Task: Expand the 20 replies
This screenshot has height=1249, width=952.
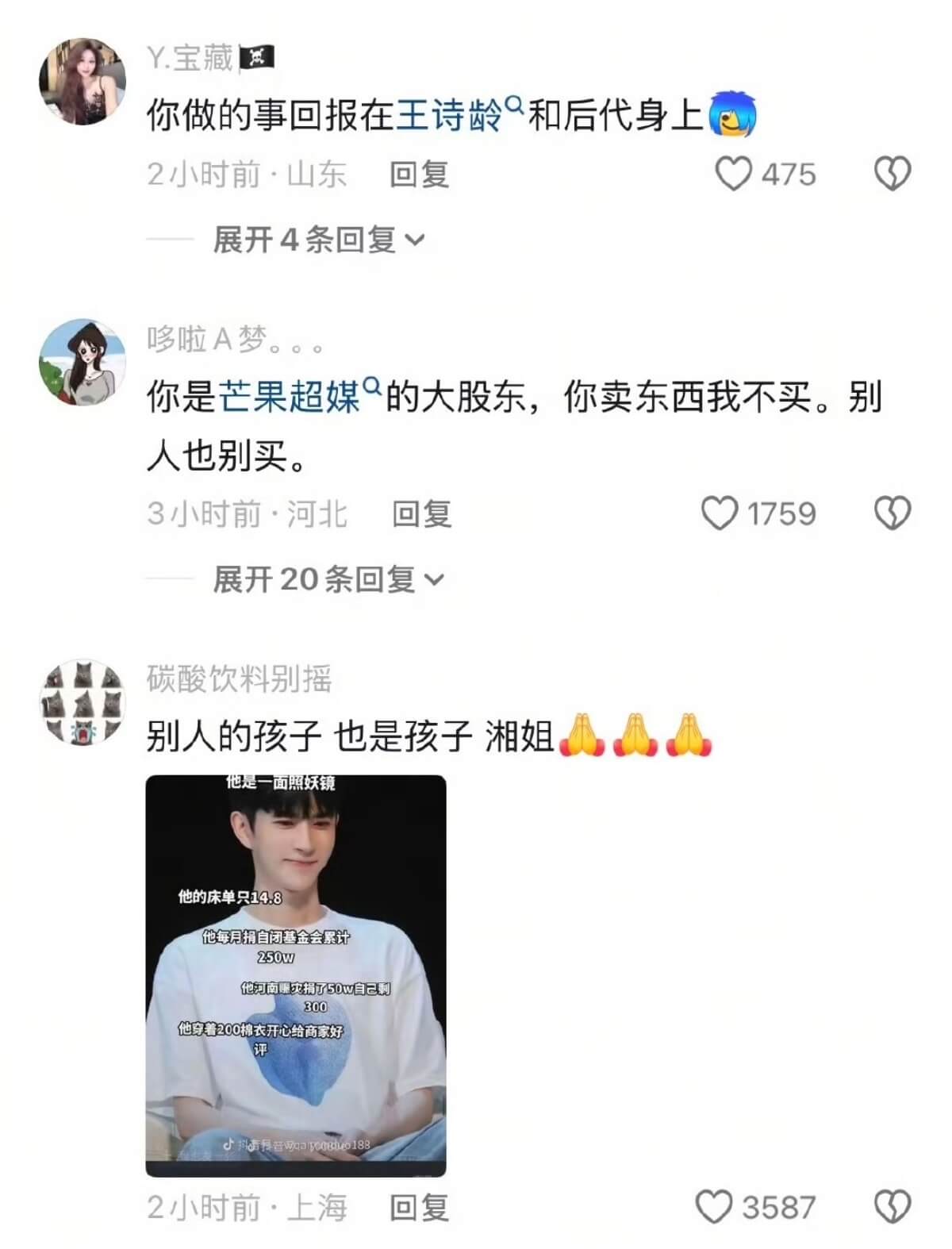Action: pos(328,579)
